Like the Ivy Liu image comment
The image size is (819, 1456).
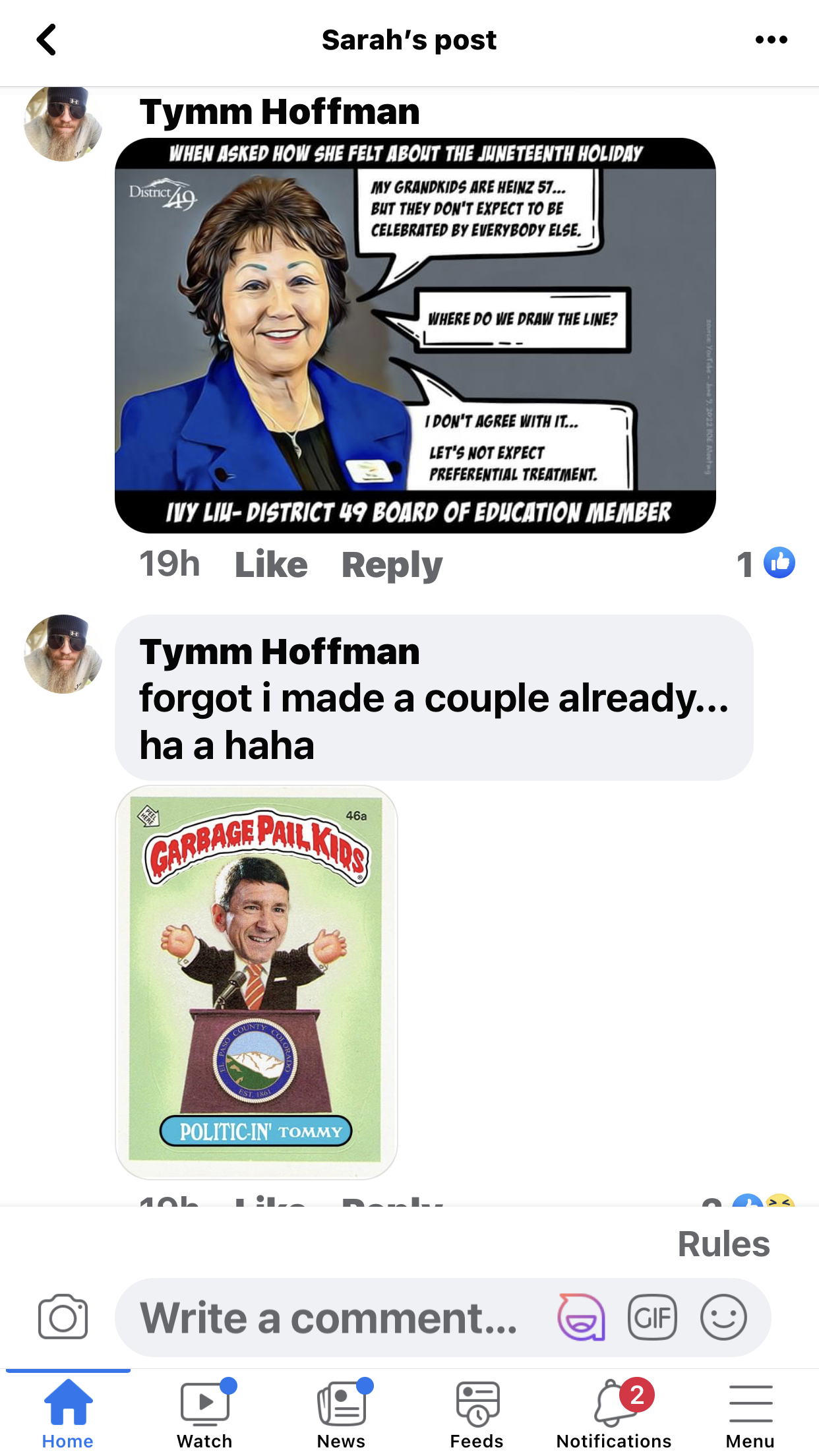[x=271, y=564]
